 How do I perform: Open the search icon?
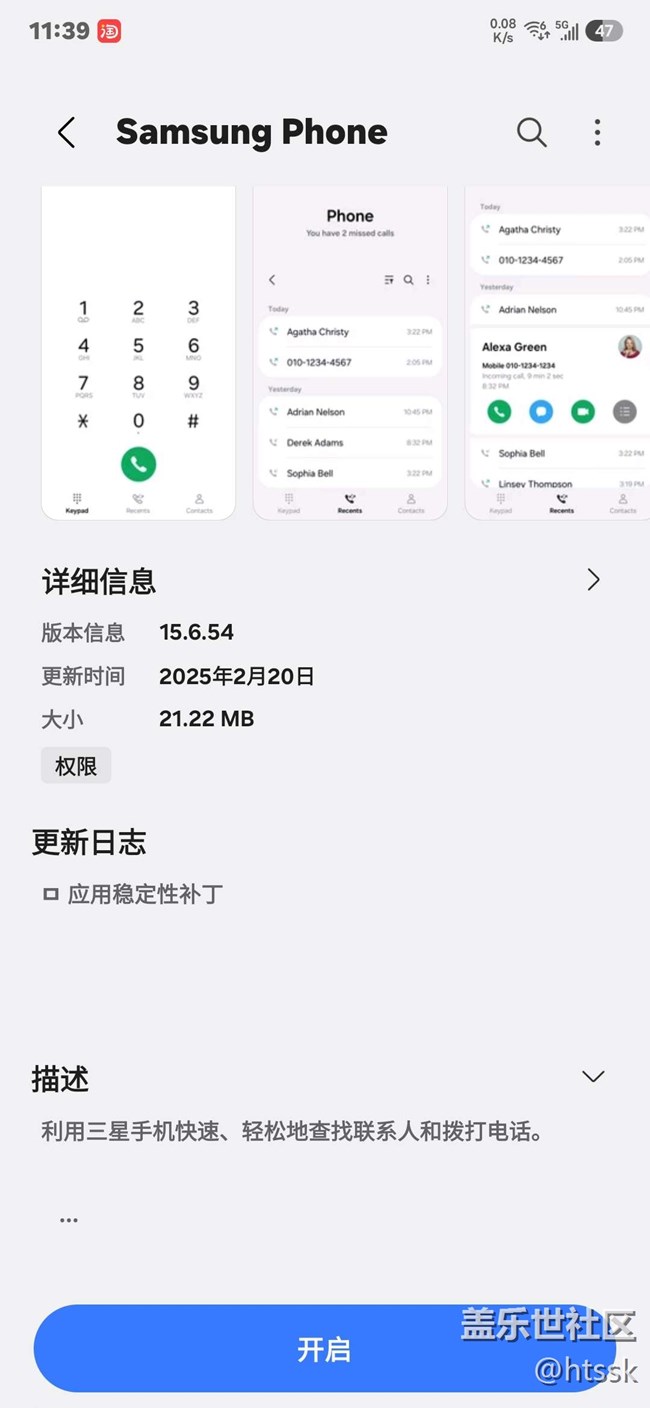tap(531, 132)
